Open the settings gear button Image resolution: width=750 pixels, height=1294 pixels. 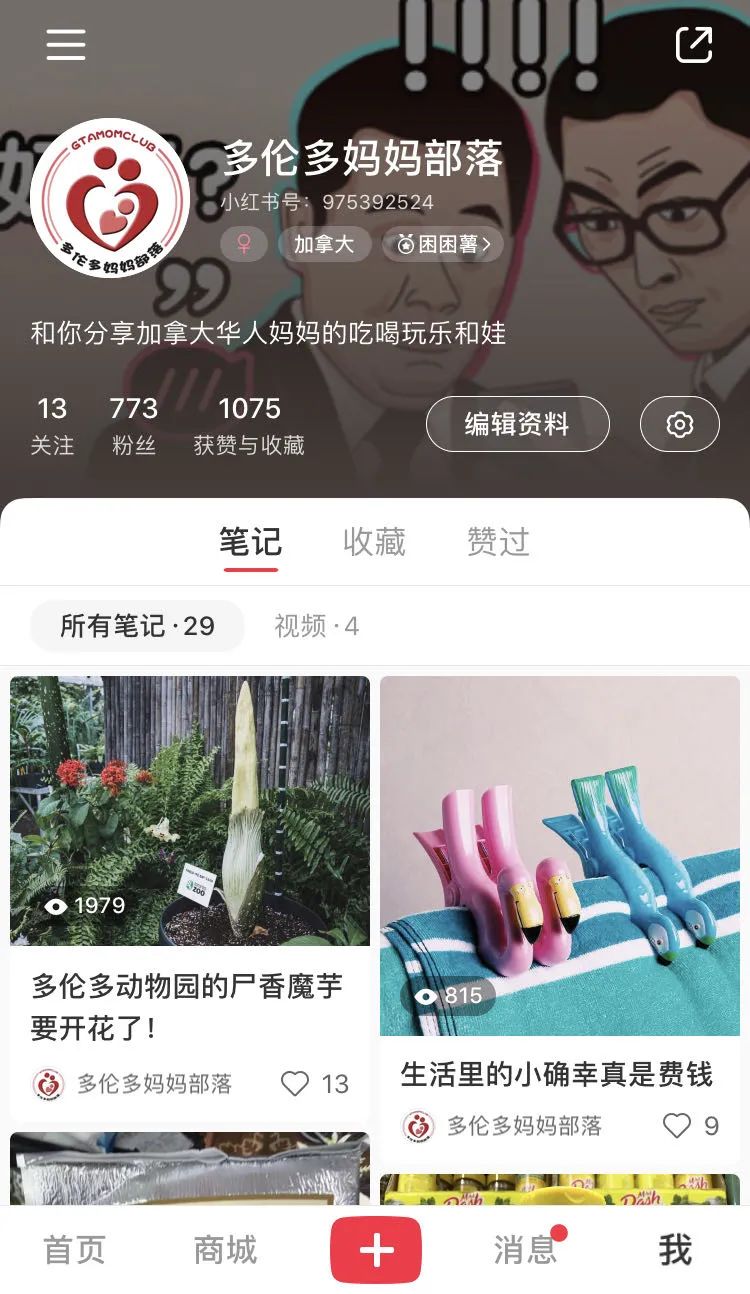[x=679, y=424]
